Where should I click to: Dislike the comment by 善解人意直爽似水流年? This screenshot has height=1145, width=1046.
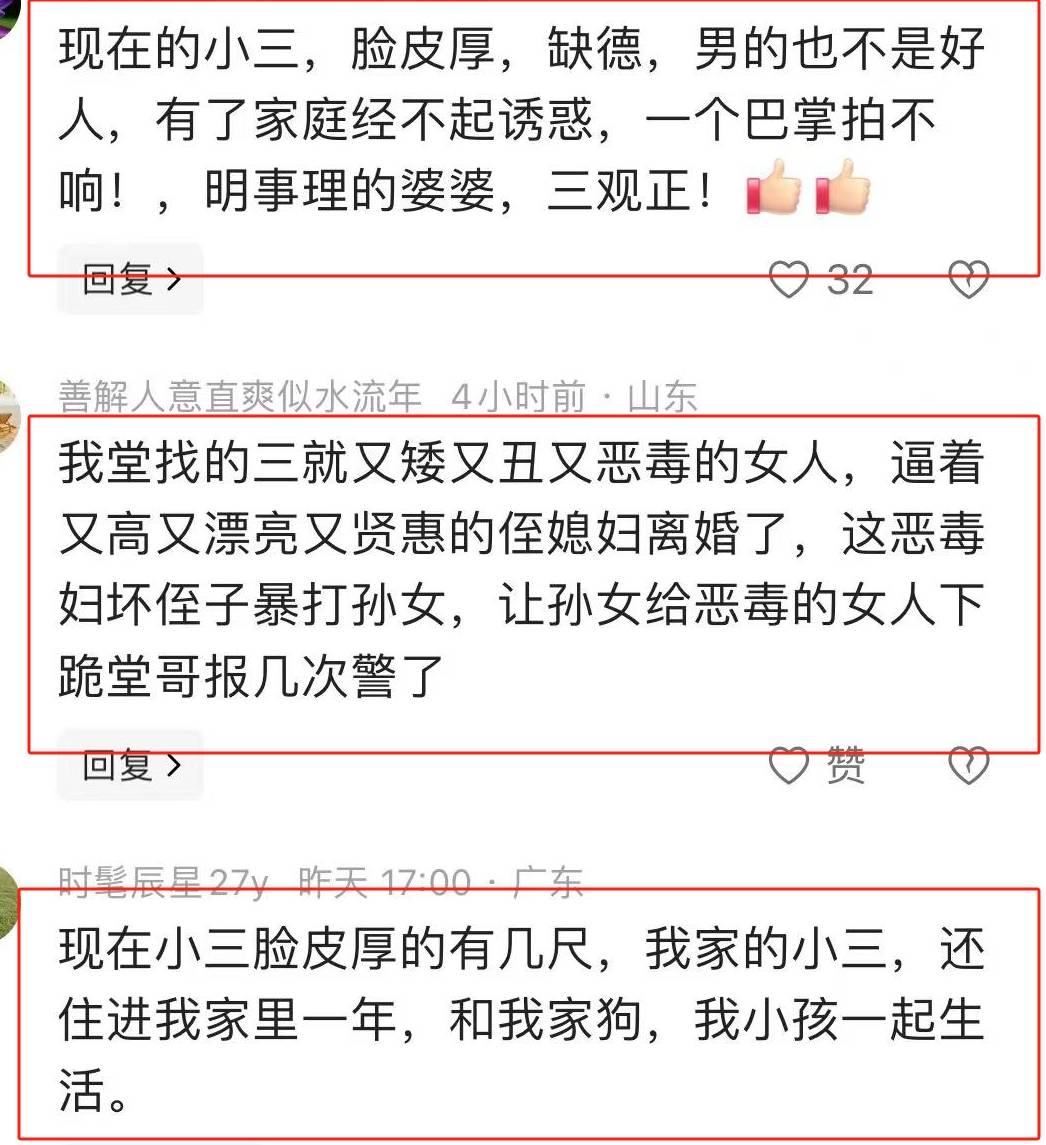(968, 766)
